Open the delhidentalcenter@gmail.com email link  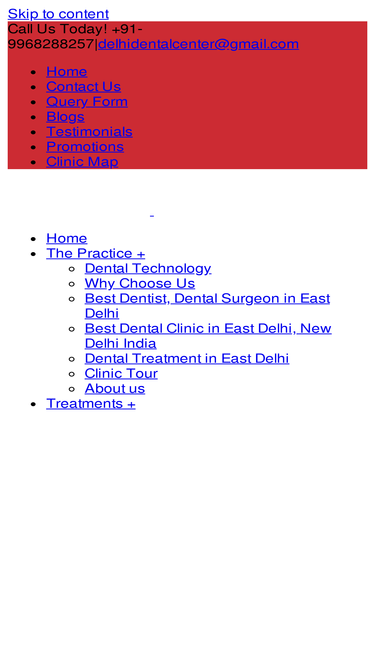click(x=198, y=44)
